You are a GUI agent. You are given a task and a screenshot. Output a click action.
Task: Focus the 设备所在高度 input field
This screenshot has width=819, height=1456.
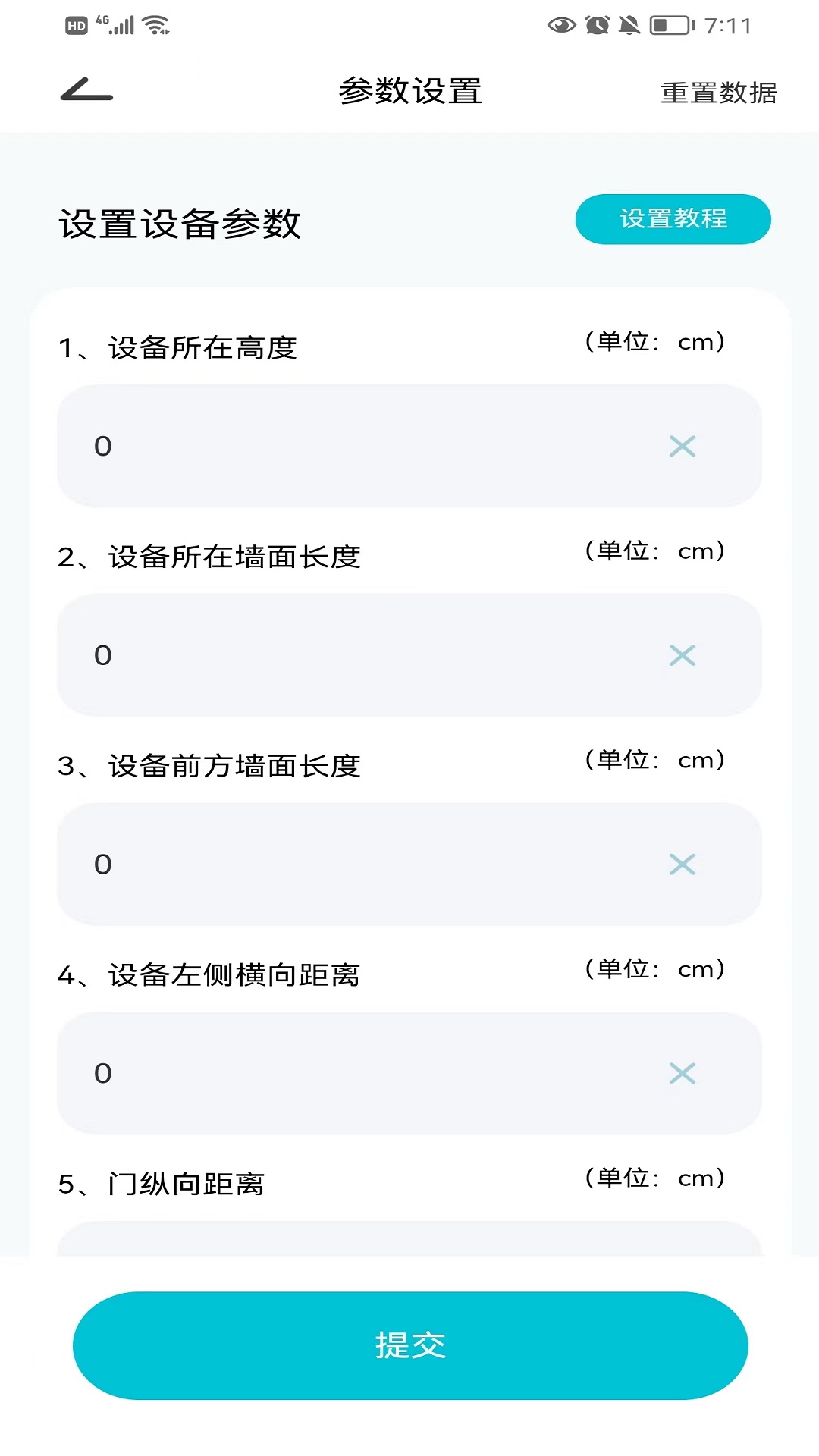point(364,446)
